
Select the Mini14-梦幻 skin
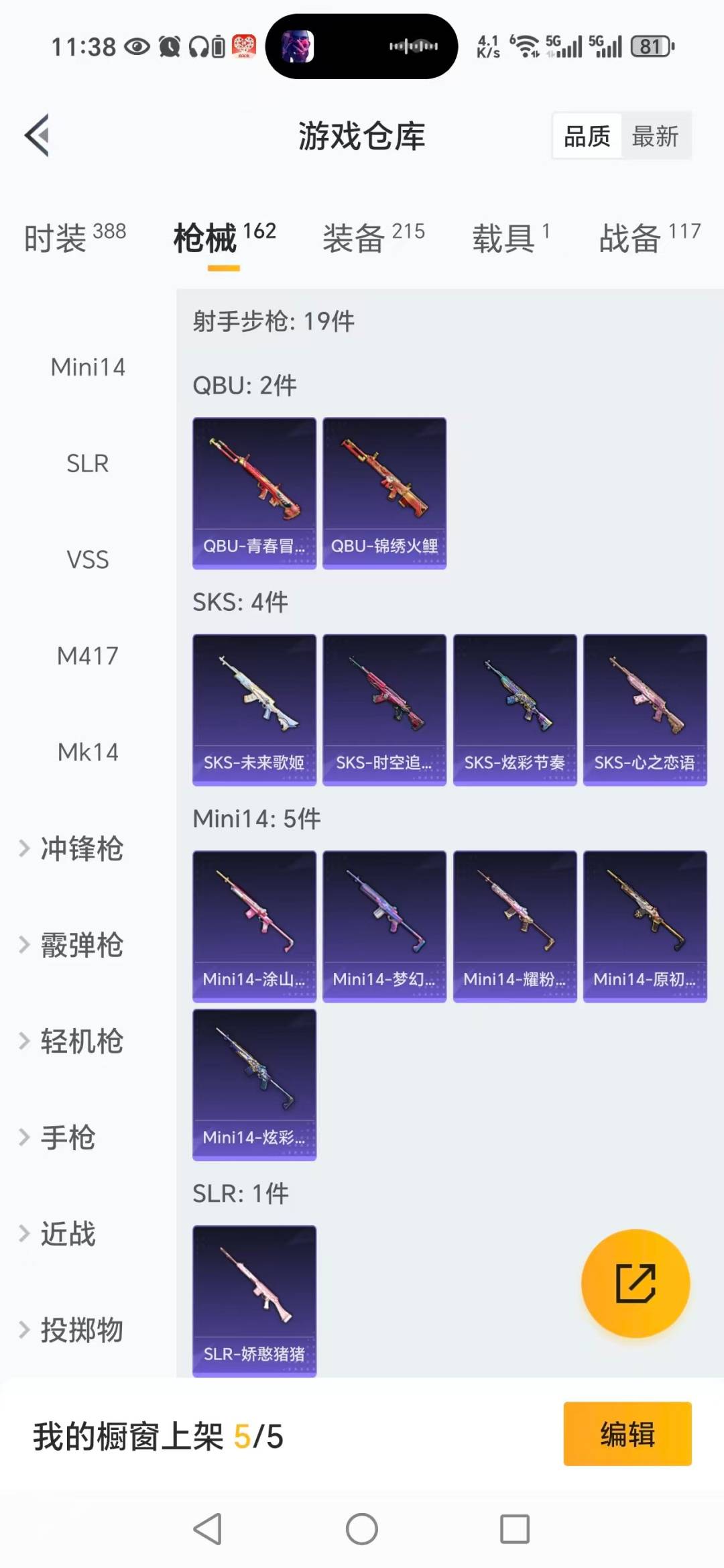(383, 926)
